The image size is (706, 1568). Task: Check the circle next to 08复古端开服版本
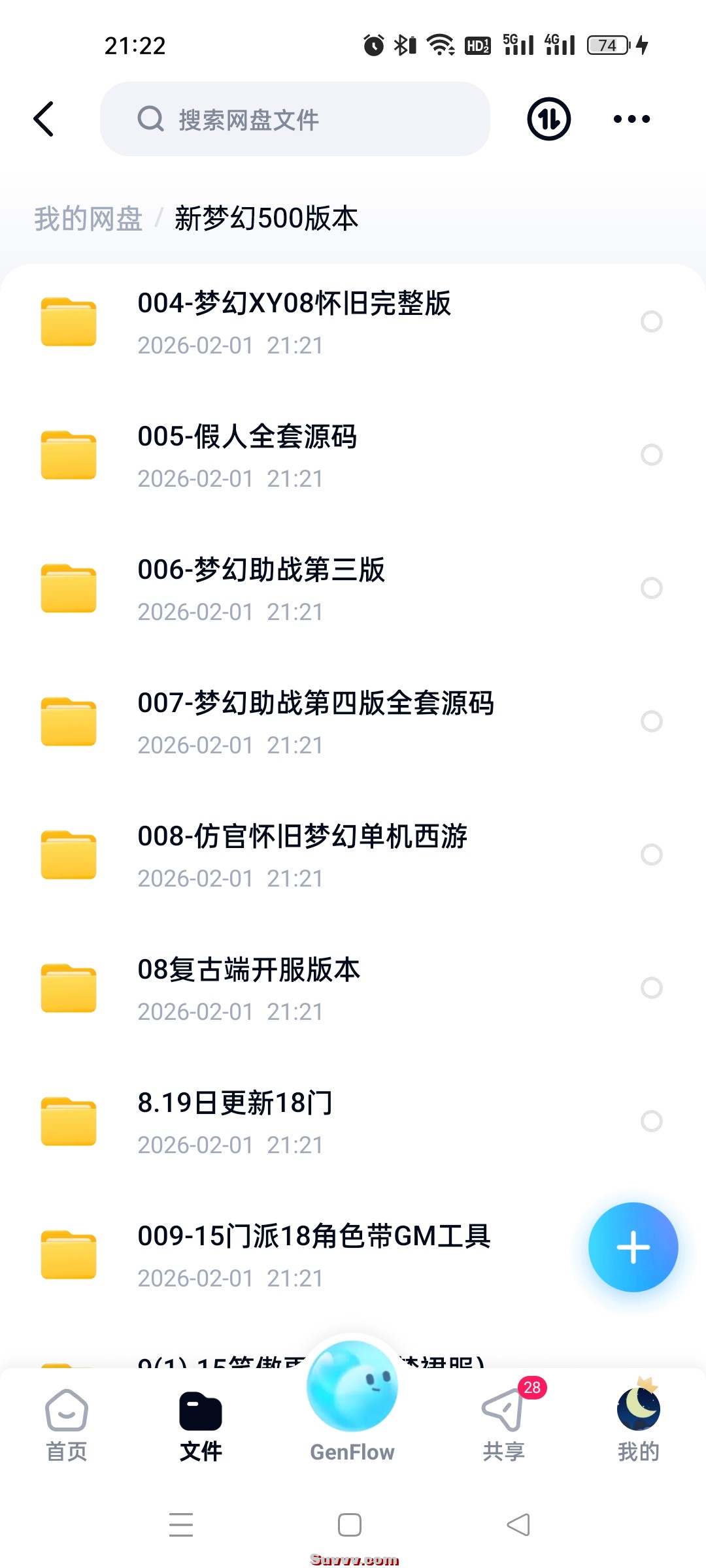click(x=650, y=988)
